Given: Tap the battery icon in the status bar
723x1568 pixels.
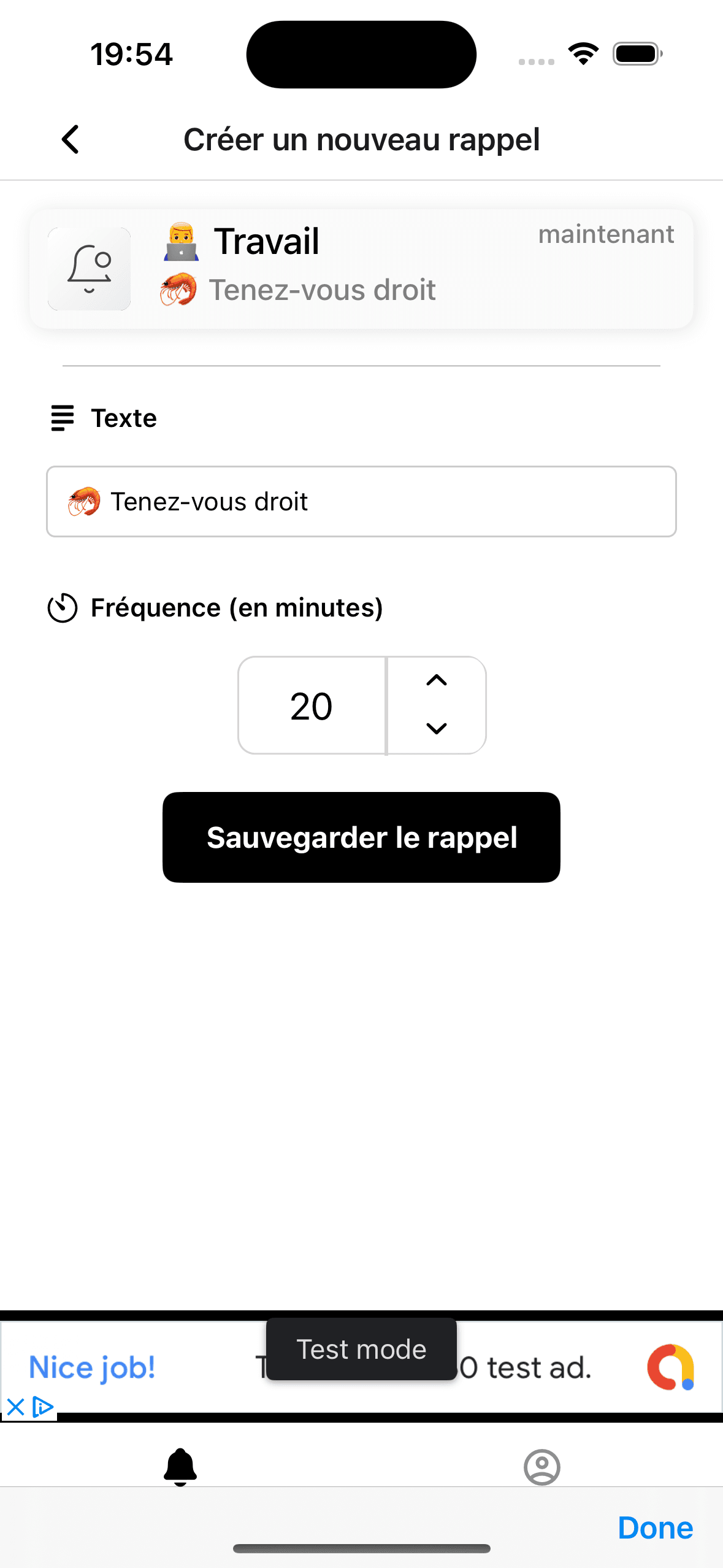Looking at the screenshot, I should coord(634,54).
